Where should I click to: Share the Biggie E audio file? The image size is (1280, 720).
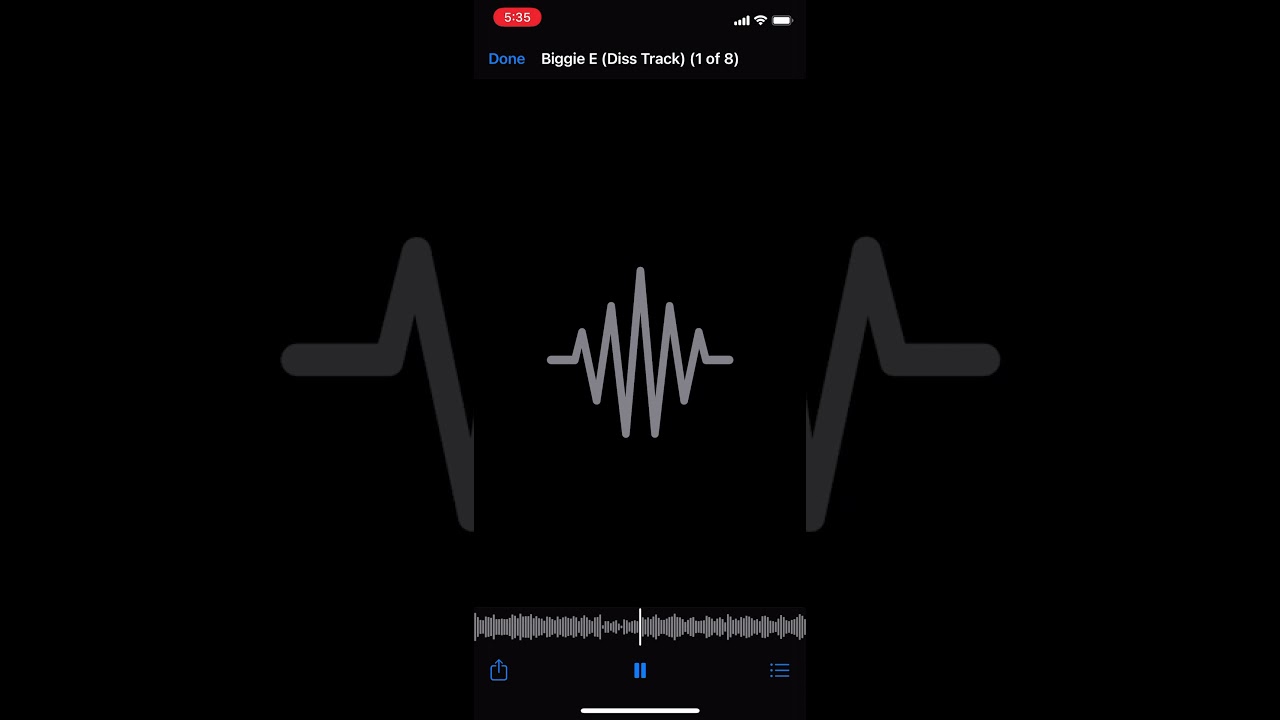[x=499, y=671]
